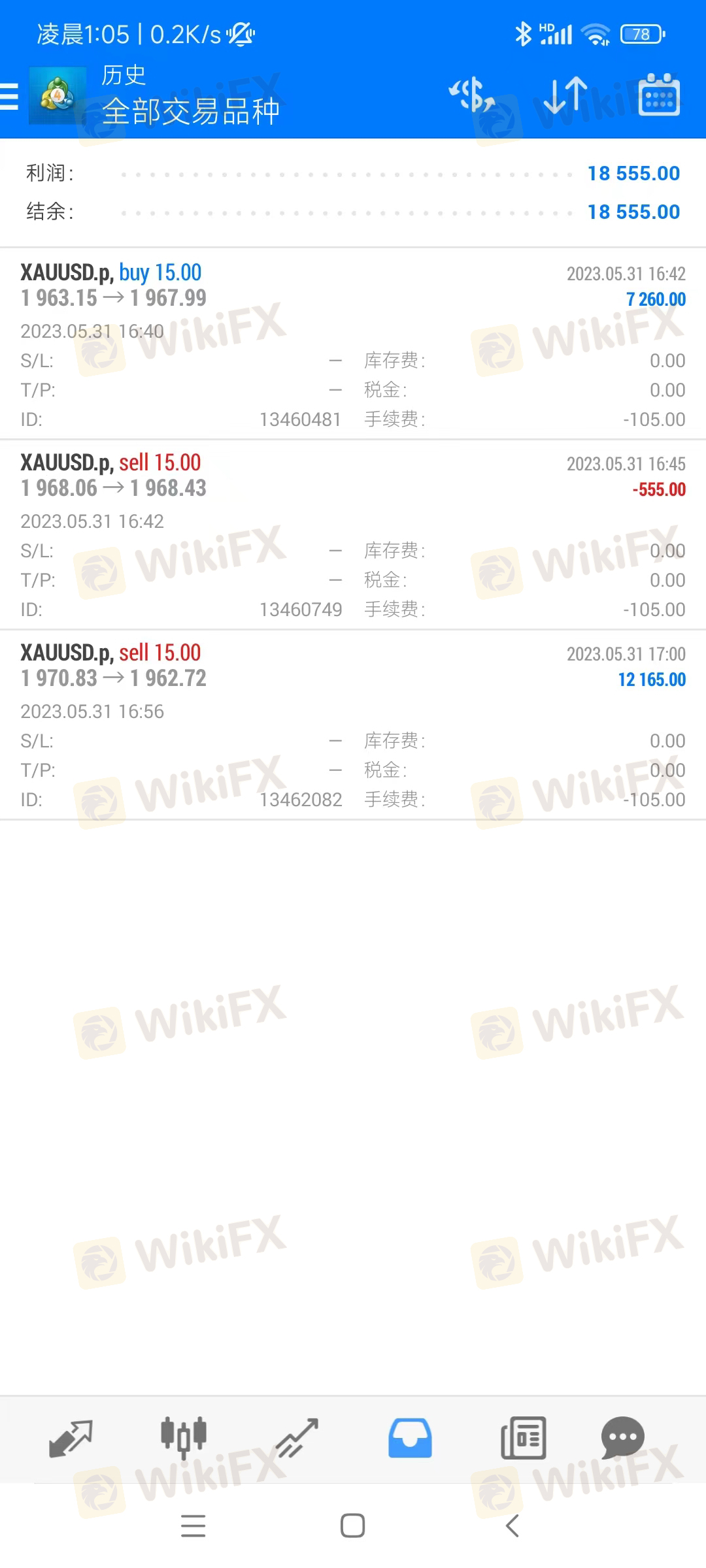This screenshot has width=706, height=1568.
Task: Switch to the trade tab with the trend line icon
Action: (x=297, y=1438)
